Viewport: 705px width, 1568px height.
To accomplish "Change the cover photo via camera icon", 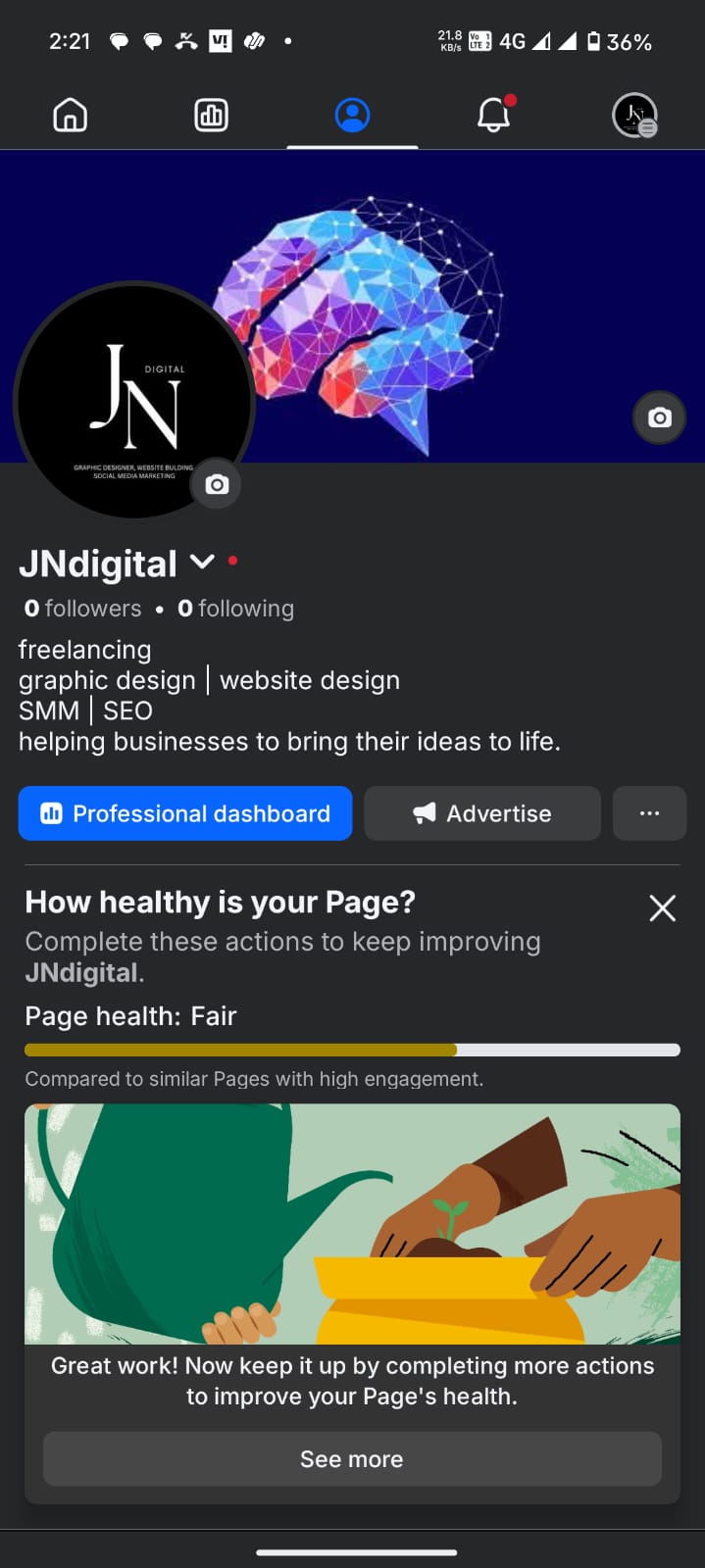I will [x=659, y=417].
